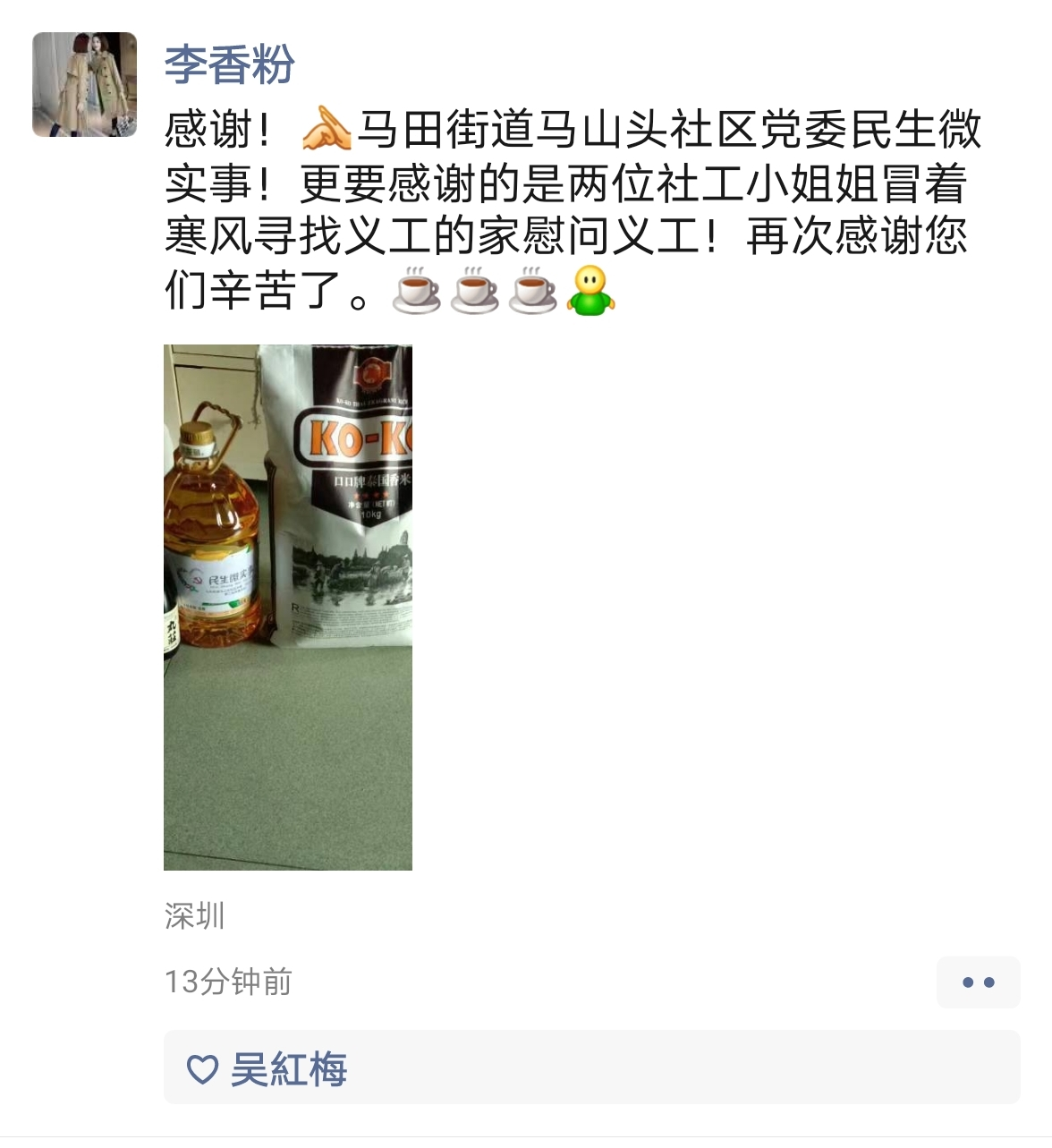
Task: Tap the 深圳 location tag
Action: [x=194, y=915]
